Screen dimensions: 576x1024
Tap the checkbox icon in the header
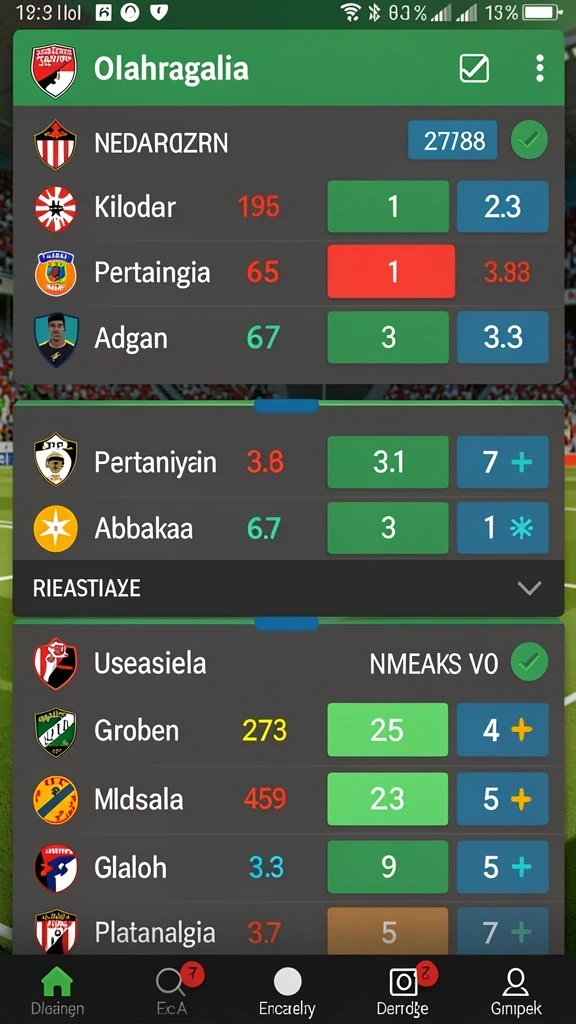tap(474, 68)
